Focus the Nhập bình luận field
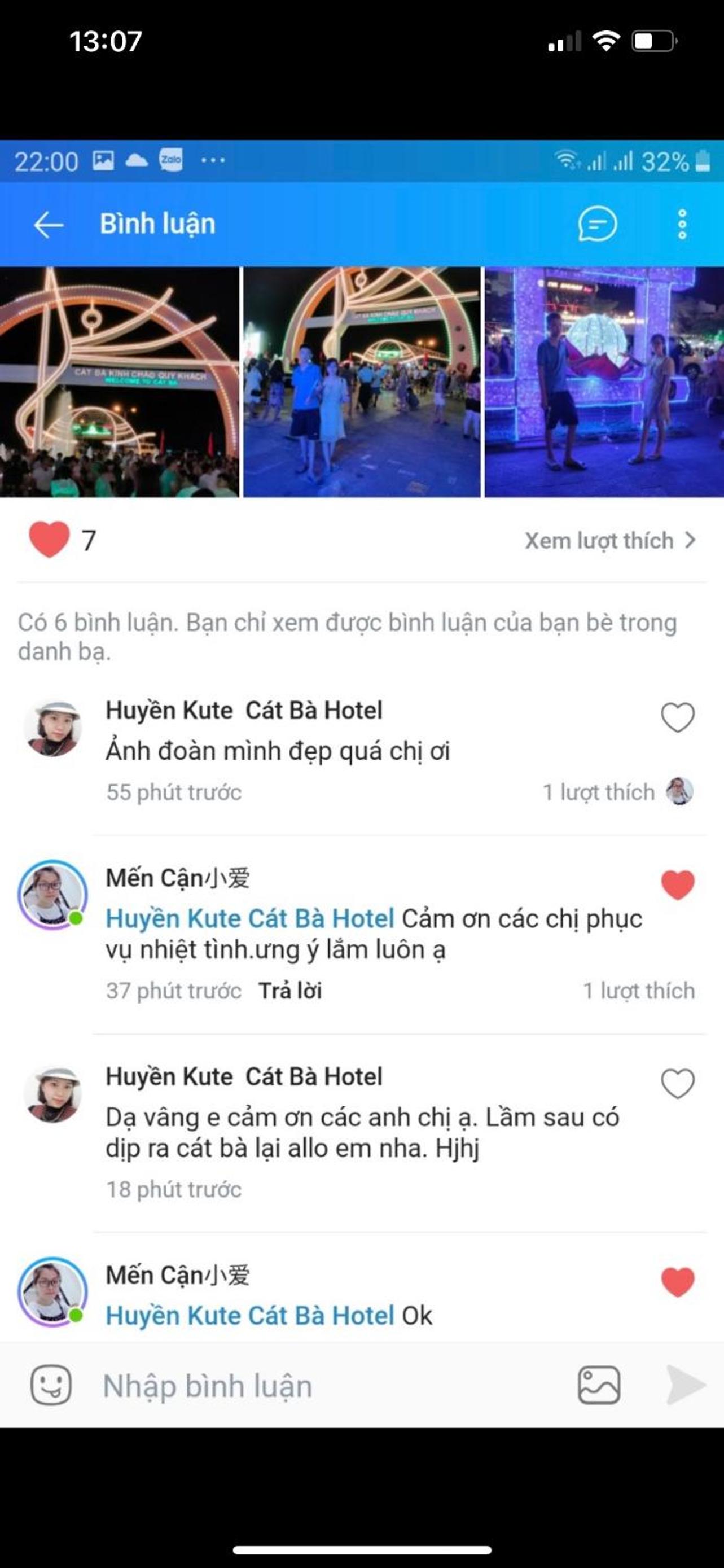 [x=328, y=1386]
